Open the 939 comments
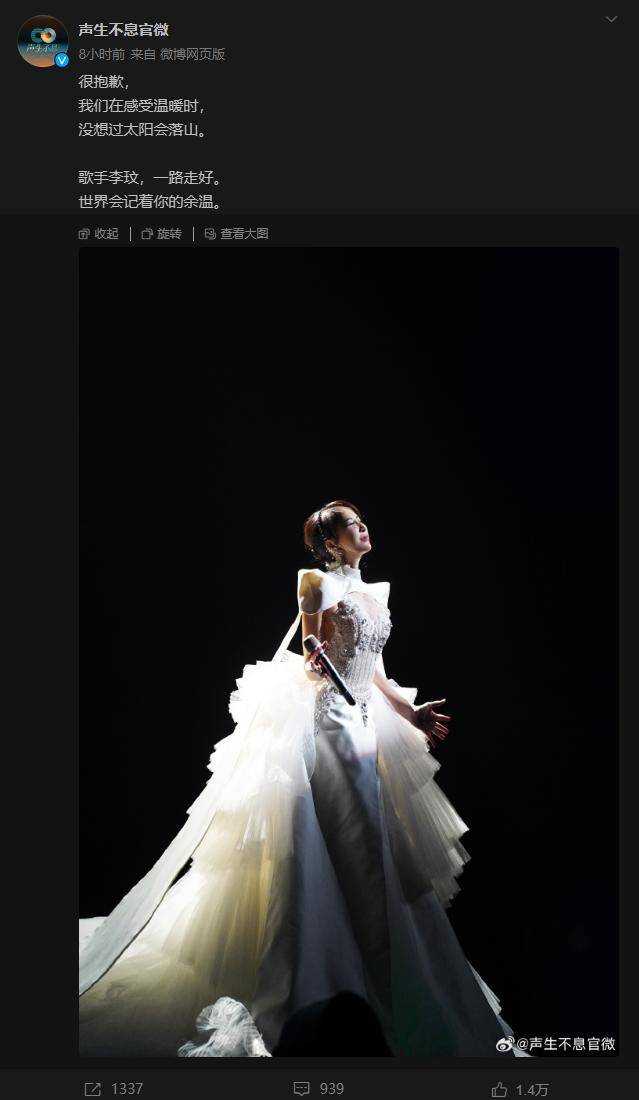Image resolution: width=639 pixels, height=1100 pixels. 319,1089
